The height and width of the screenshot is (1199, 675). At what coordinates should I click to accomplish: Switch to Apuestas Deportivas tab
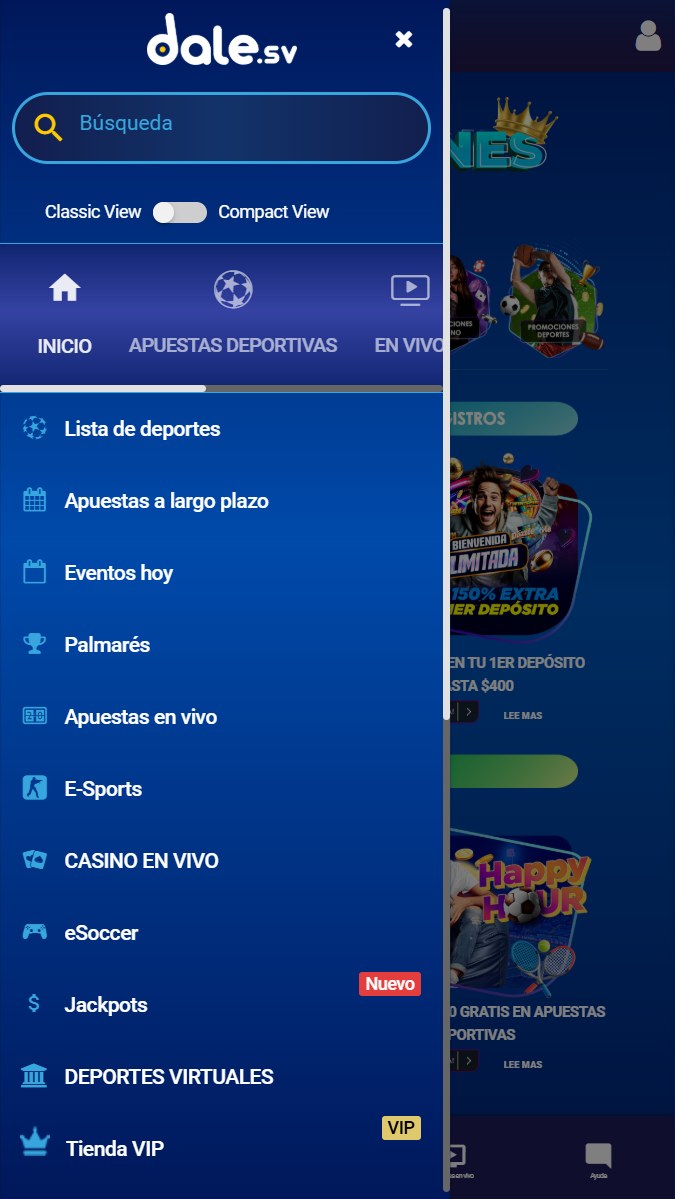[233, 314]
